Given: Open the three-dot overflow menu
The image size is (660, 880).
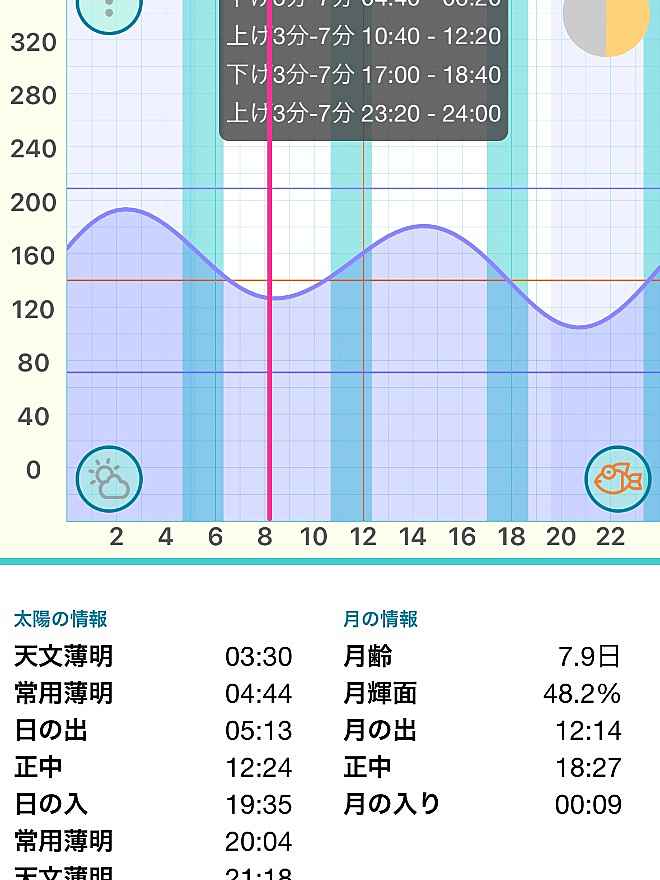Looking at the screenshot, I should [109, 8].
